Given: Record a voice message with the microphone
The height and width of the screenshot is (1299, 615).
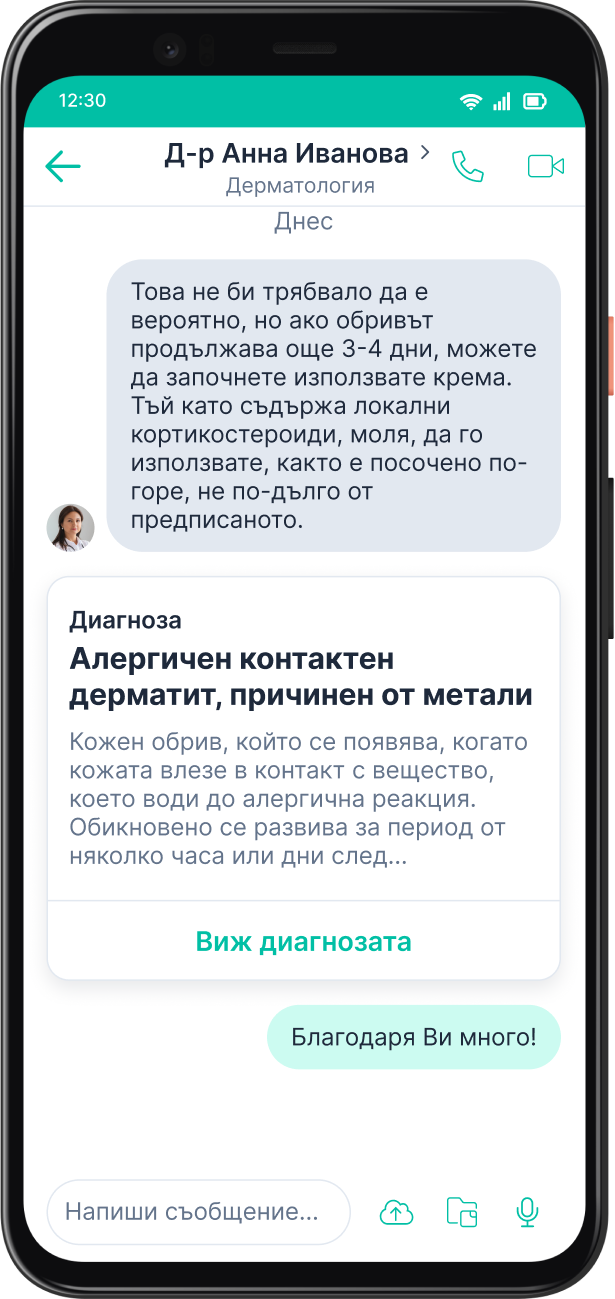Looking at the screenshot, I should 527,1212.
